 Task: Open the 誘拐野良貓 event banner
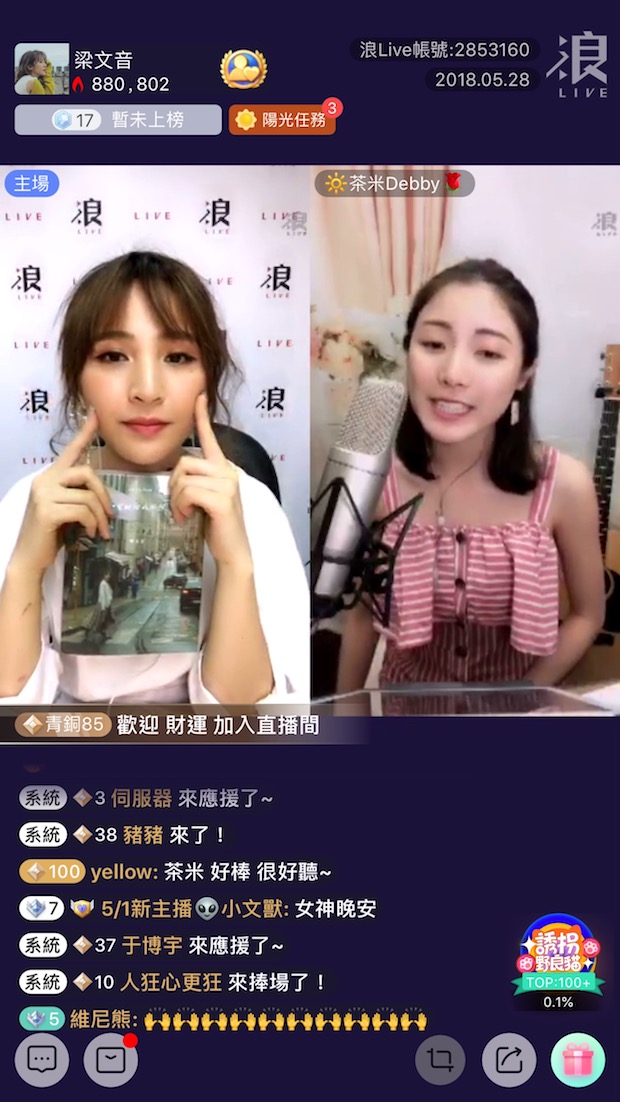(x=558, y=959)
